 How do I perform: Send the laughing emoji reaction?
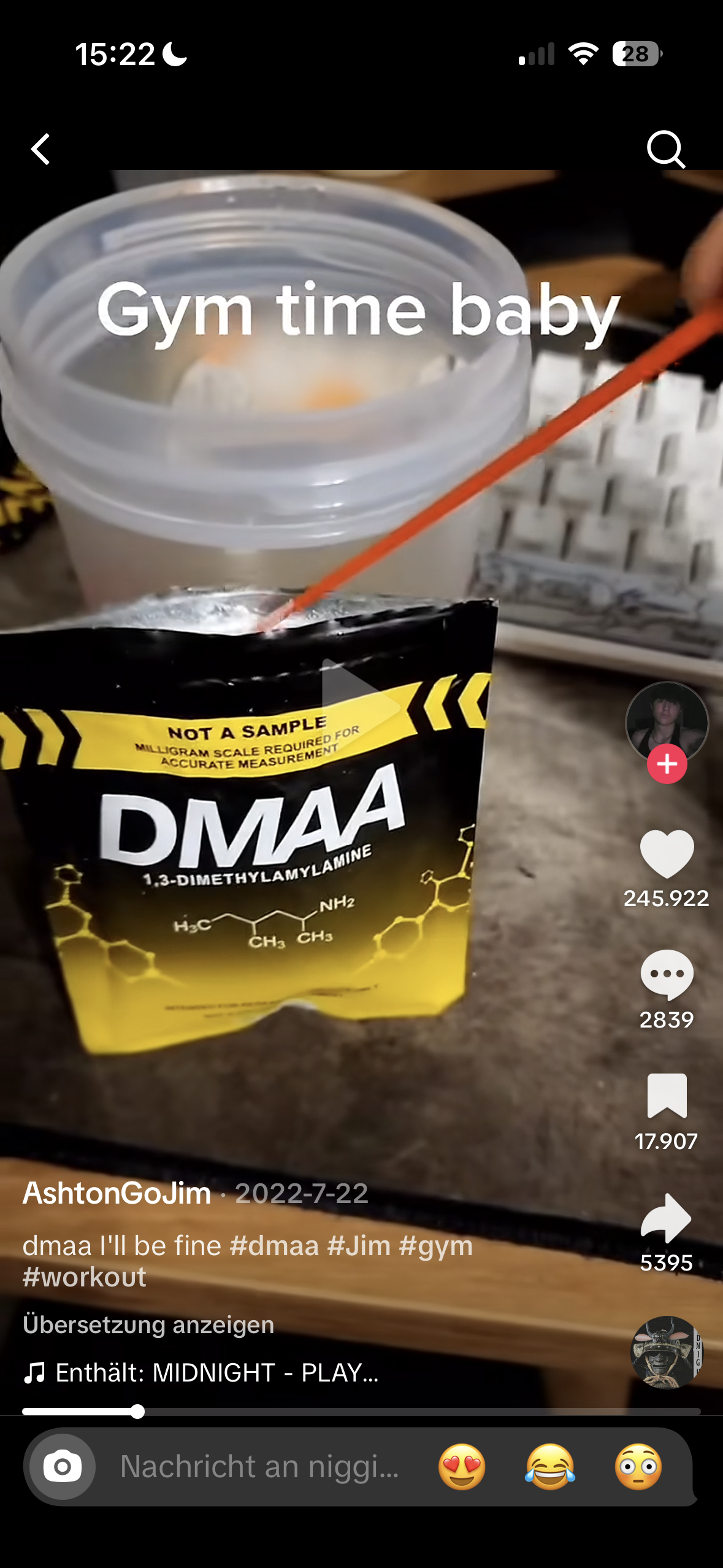coord(550,1466)
